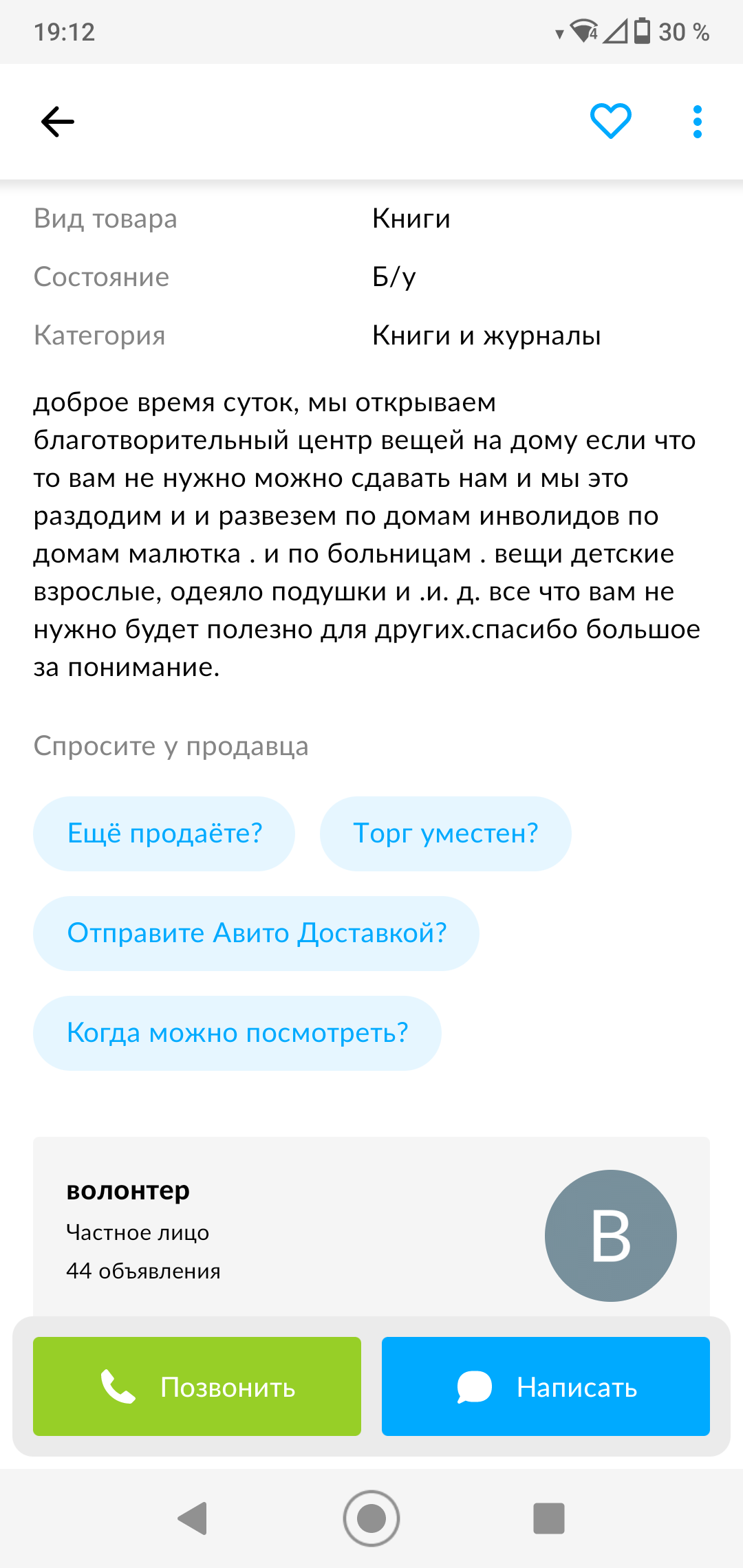Viewport: 743px width, 1568px height.
Task: Add this listing to favorites
Action: tap(611, 121)
